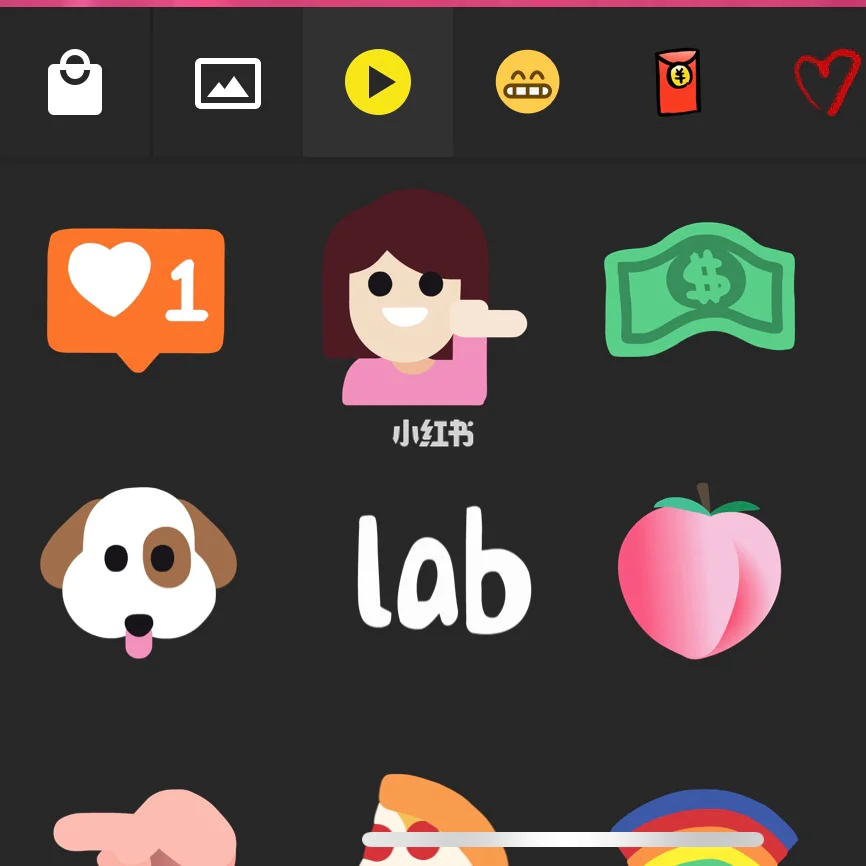Open the red envelope sticker tab
Viewport: 866px width, 866px height.
coord(678,83)
